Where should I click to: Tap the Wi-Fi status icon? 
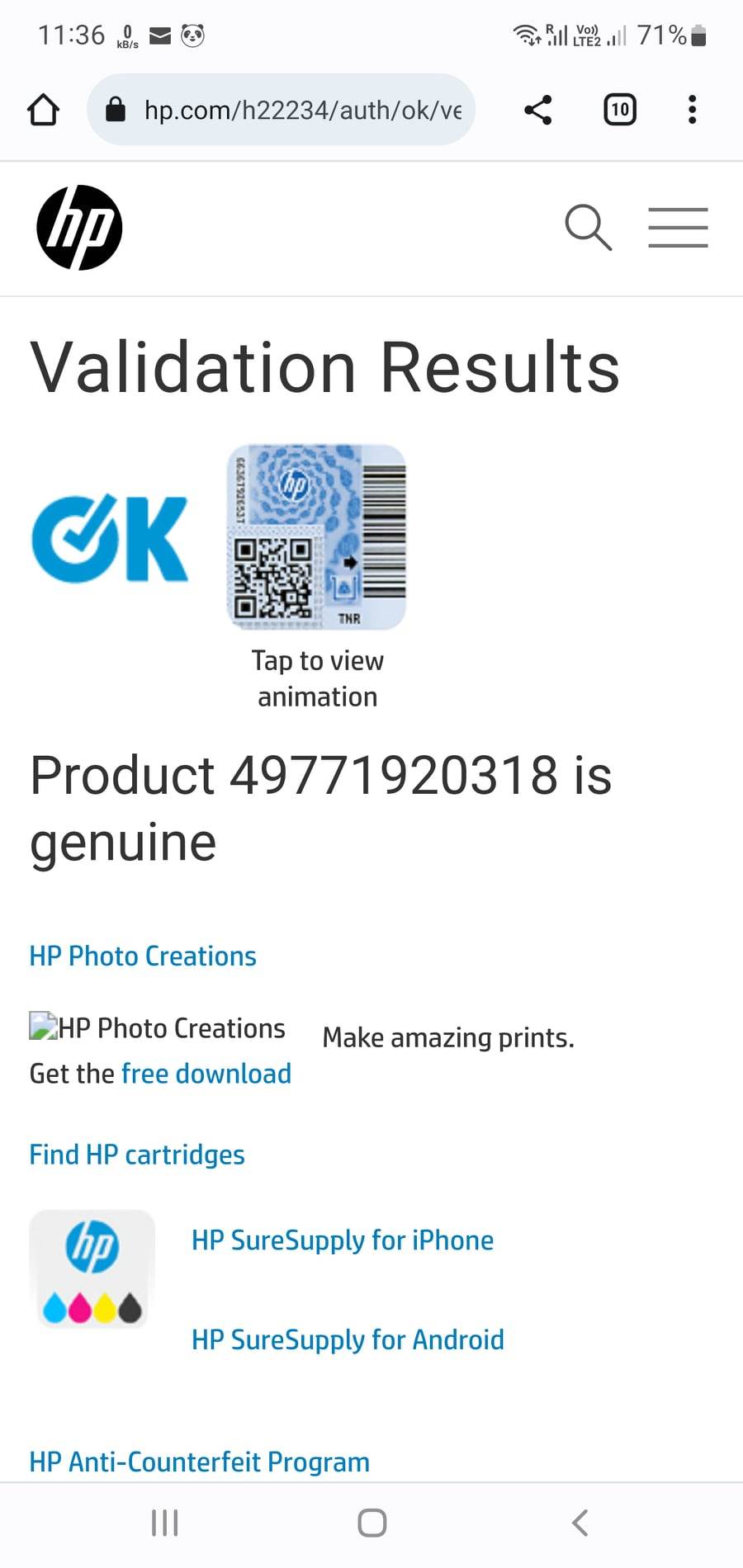point(525,35)
